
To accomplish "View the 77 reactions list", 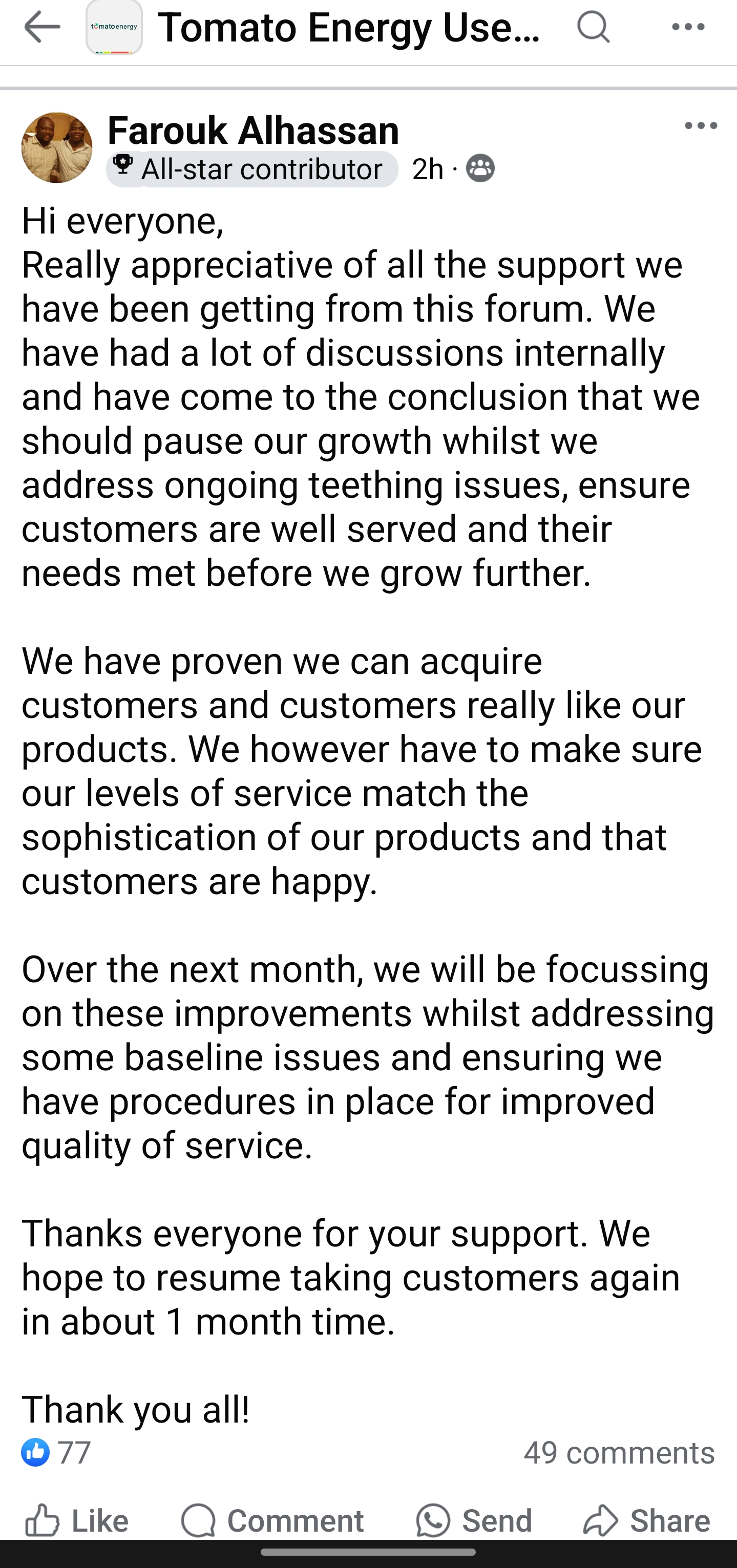I will click(x=56, y=1452).
